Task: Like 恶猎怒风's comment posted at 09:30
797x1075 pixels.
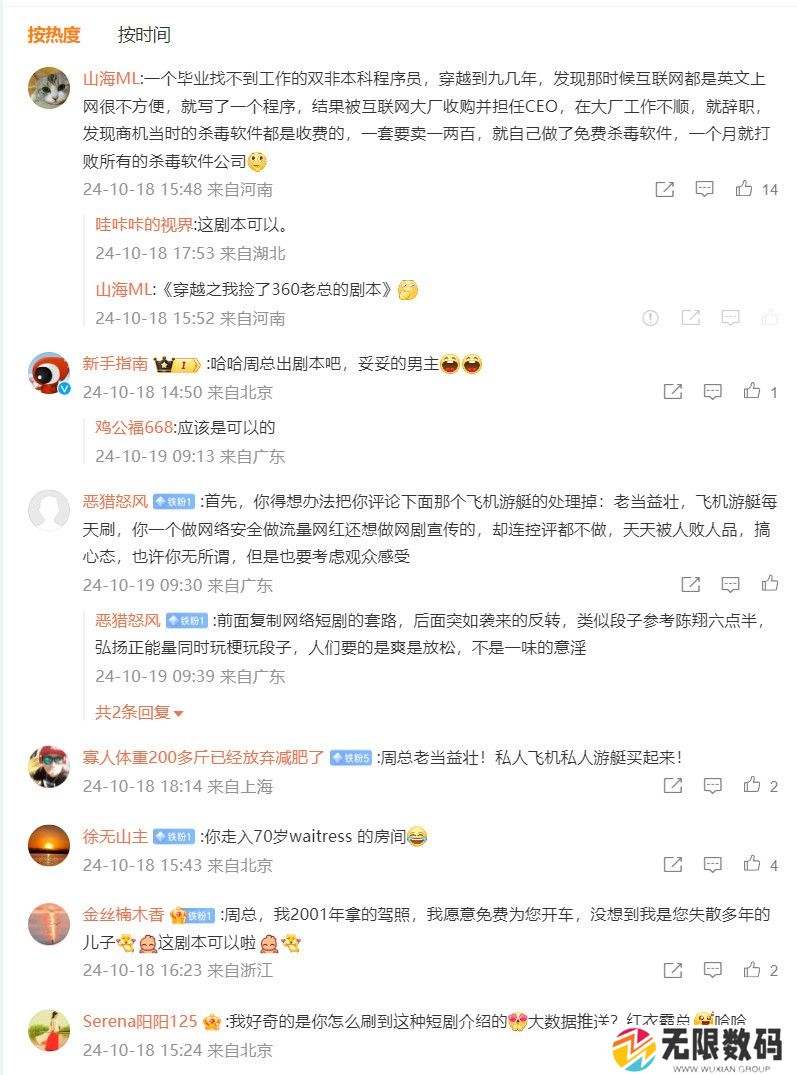Action: tap(770, 584)
